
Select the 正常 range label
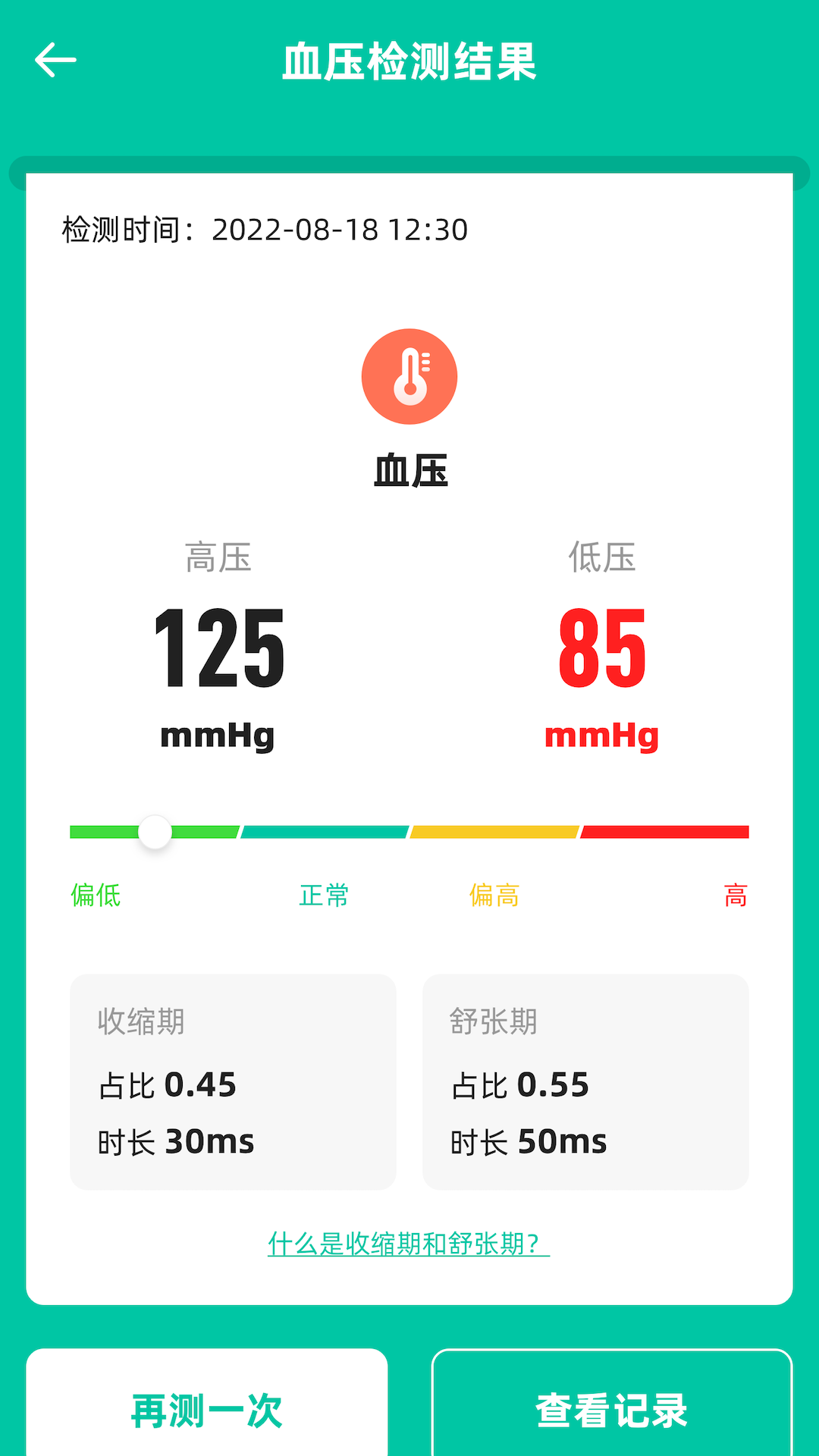[323, 896]
